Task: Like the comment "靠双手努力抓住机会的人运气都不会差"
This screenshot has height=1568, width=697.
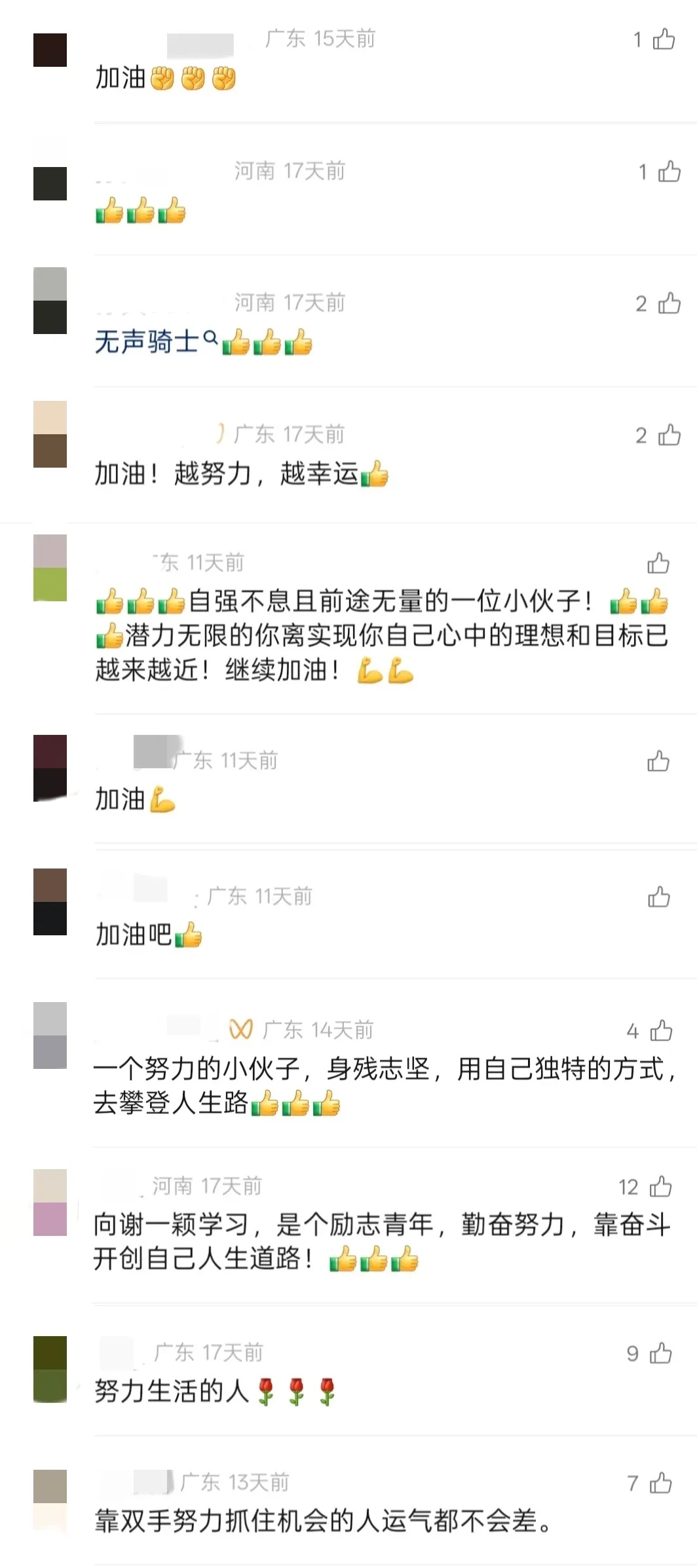Action: point(660,1483)
